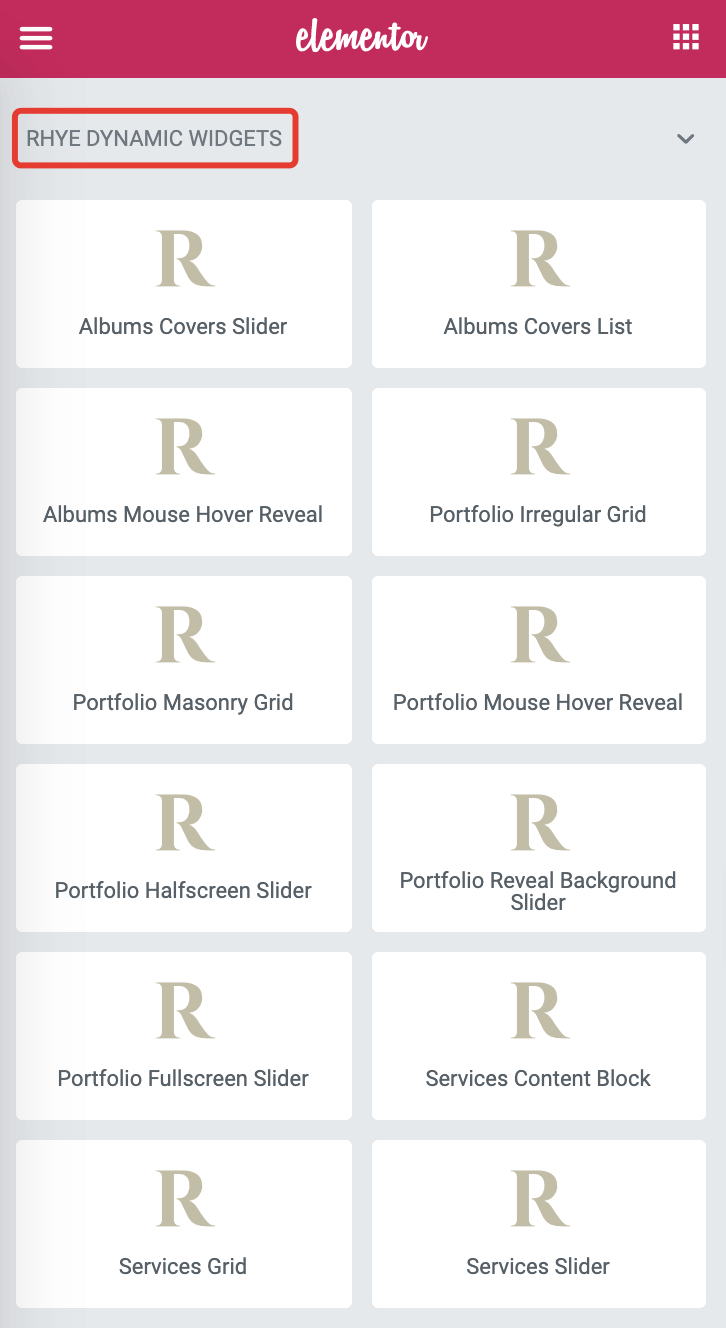The width and height of the screenshot is (726, 1328).
Task: Collapse the Rhye Dynamic Widgets section
Action: tap(685, 139)
